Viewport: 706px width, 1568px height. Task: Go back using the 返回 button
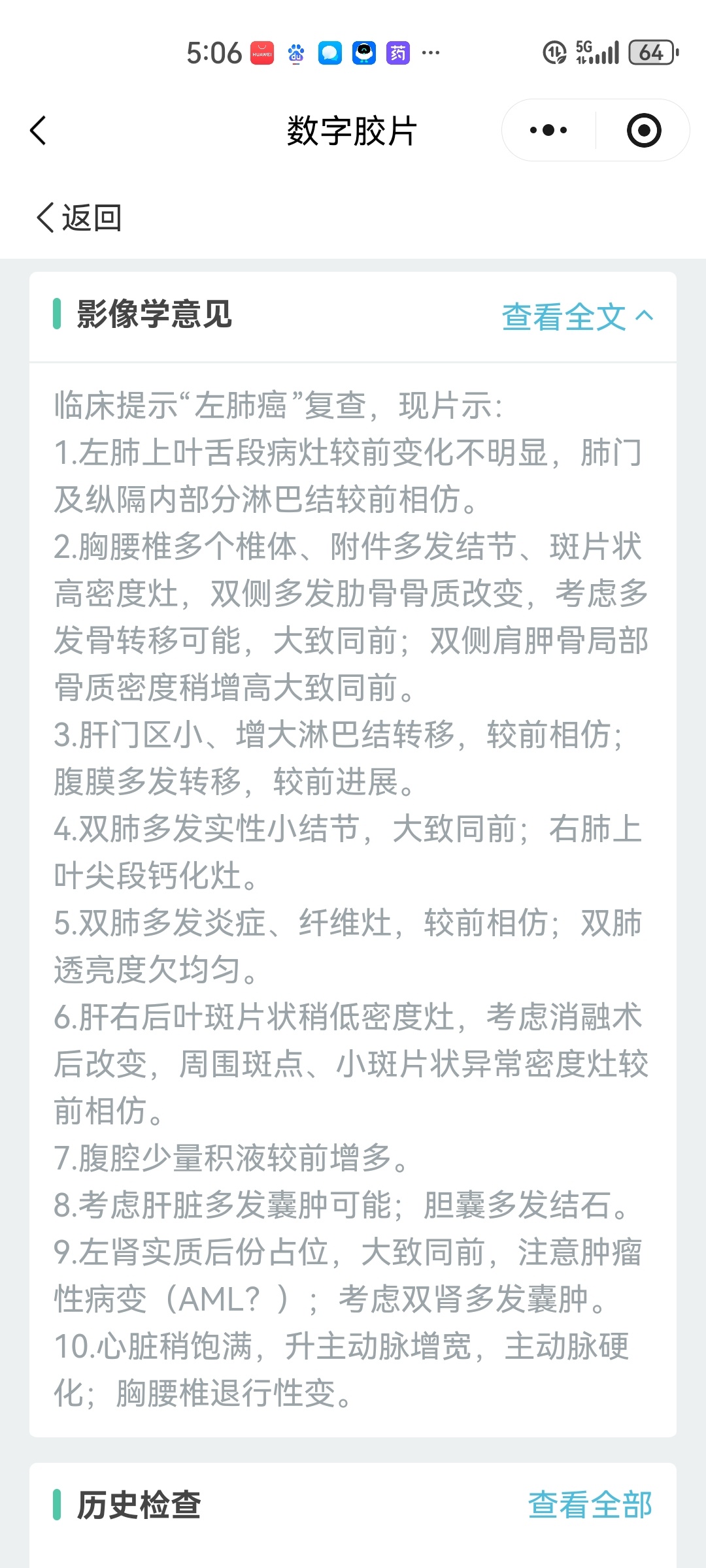[79, 218]
